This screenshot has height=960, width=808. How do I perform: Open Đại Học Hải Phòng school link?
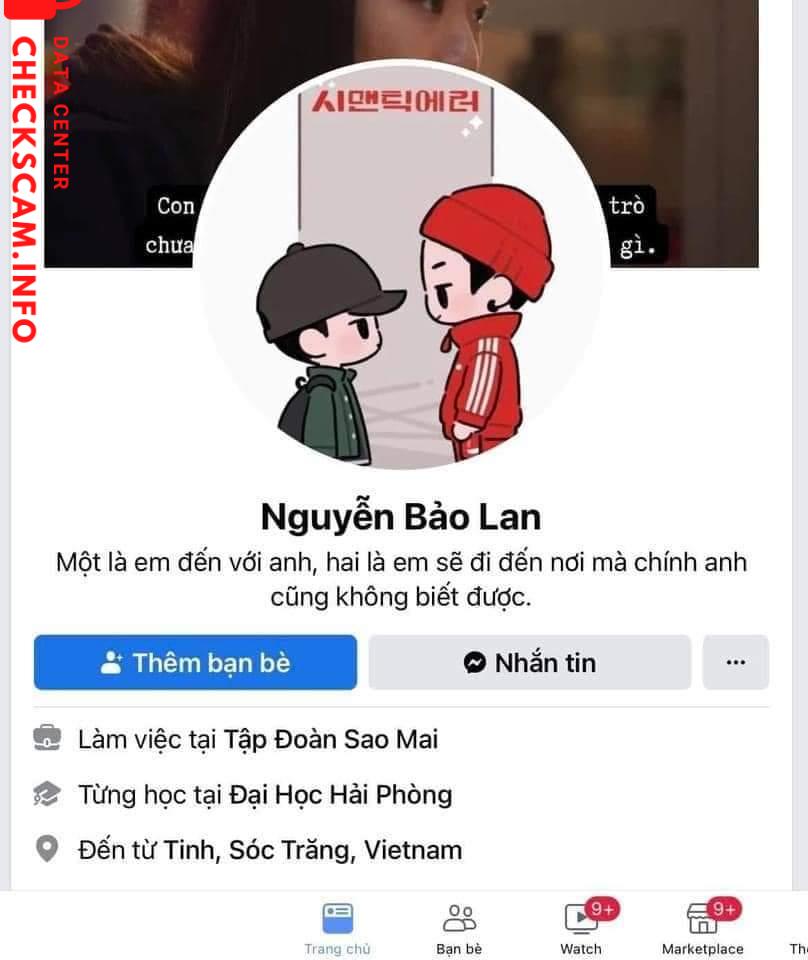[x=340, y=795]
